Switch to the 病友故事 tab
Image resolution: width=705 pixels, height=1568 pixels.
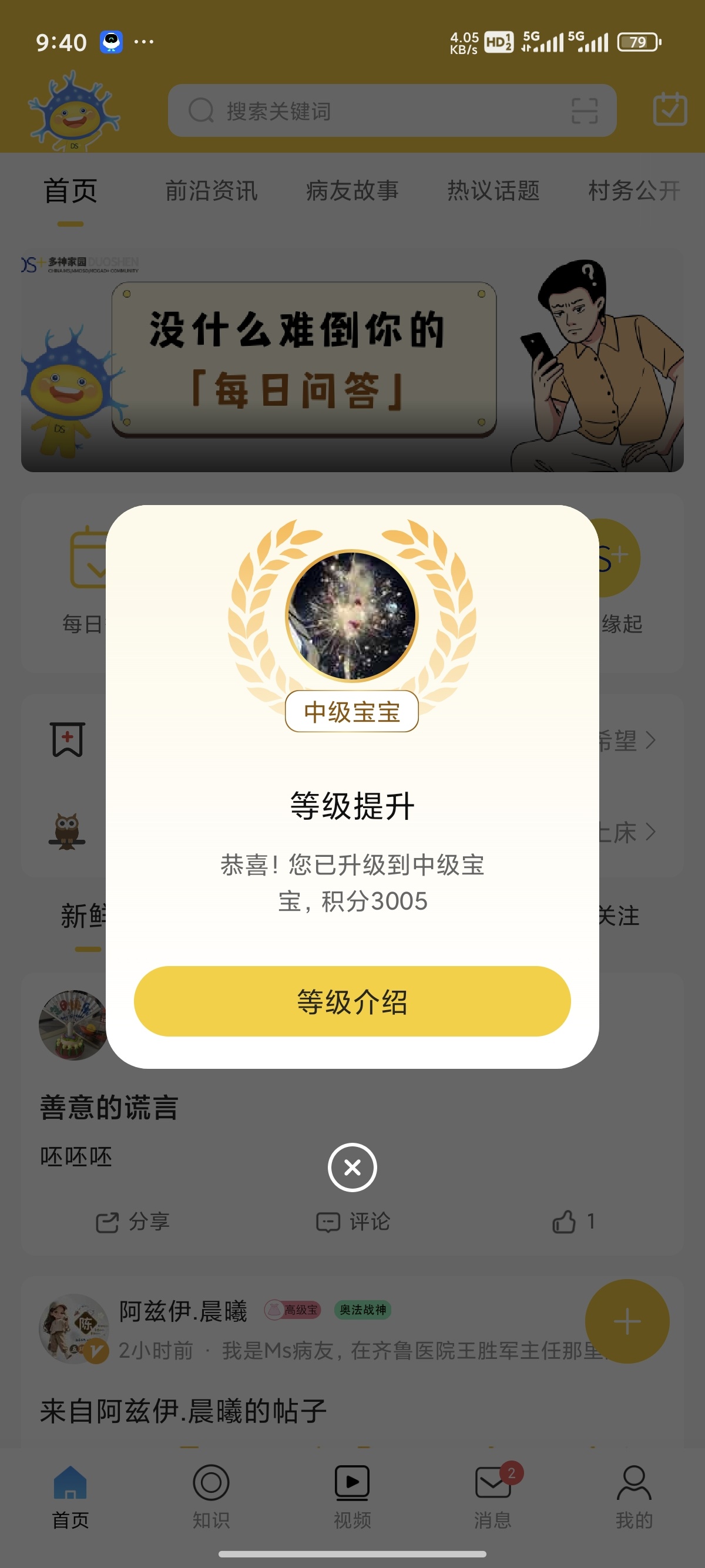(x=352, y=190)
